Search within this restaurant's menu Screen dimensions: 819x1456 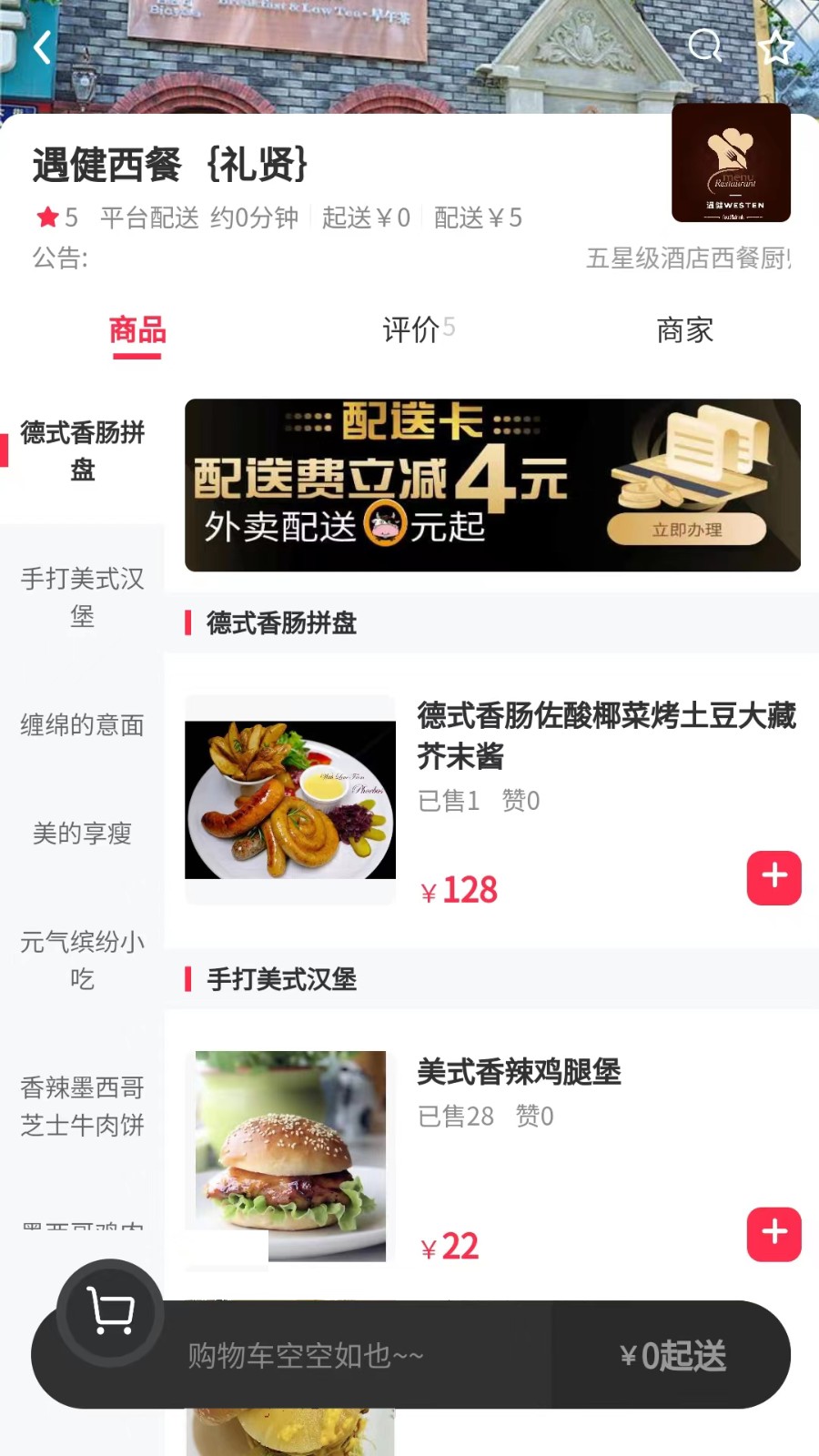[704, 45]
